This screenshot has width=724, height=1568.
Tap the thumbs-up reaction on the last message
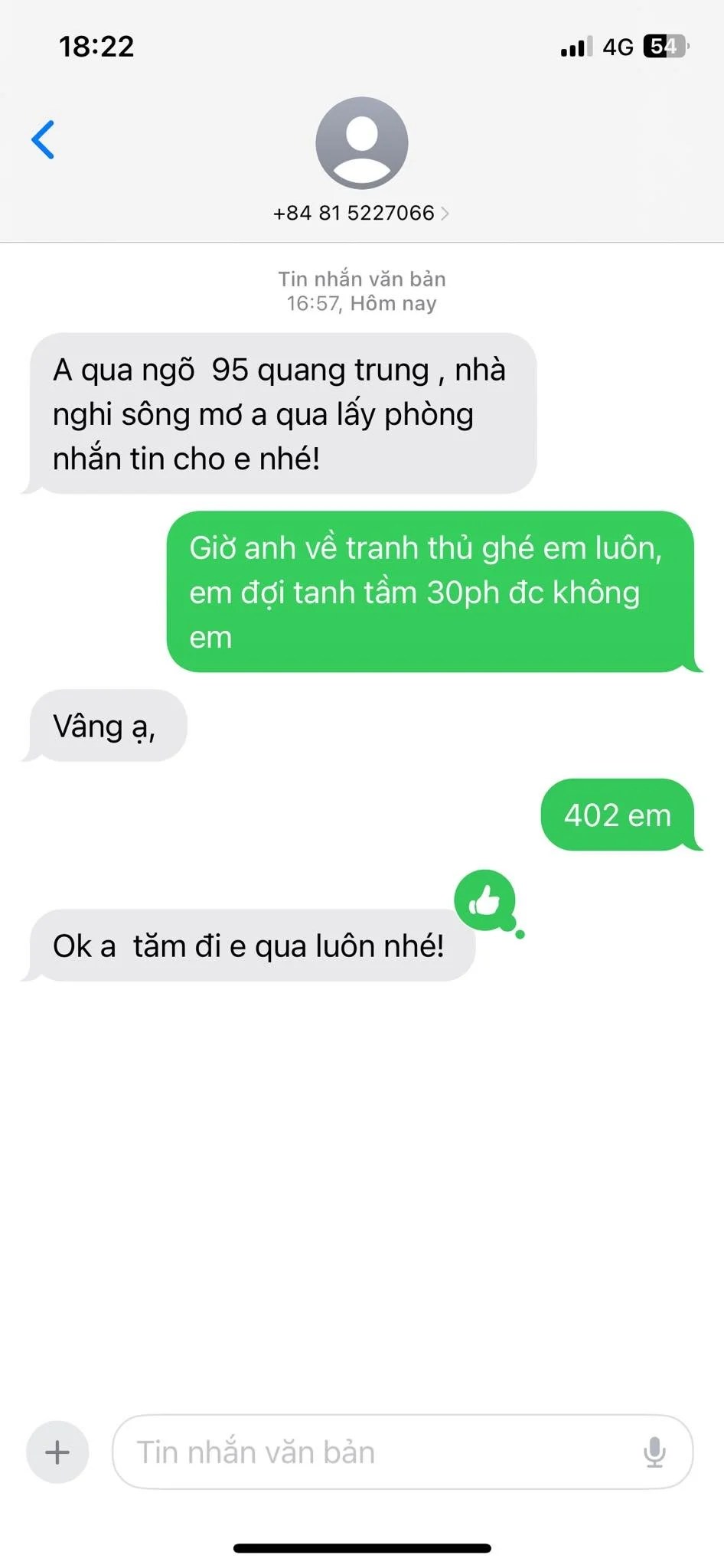click(485, 900)
